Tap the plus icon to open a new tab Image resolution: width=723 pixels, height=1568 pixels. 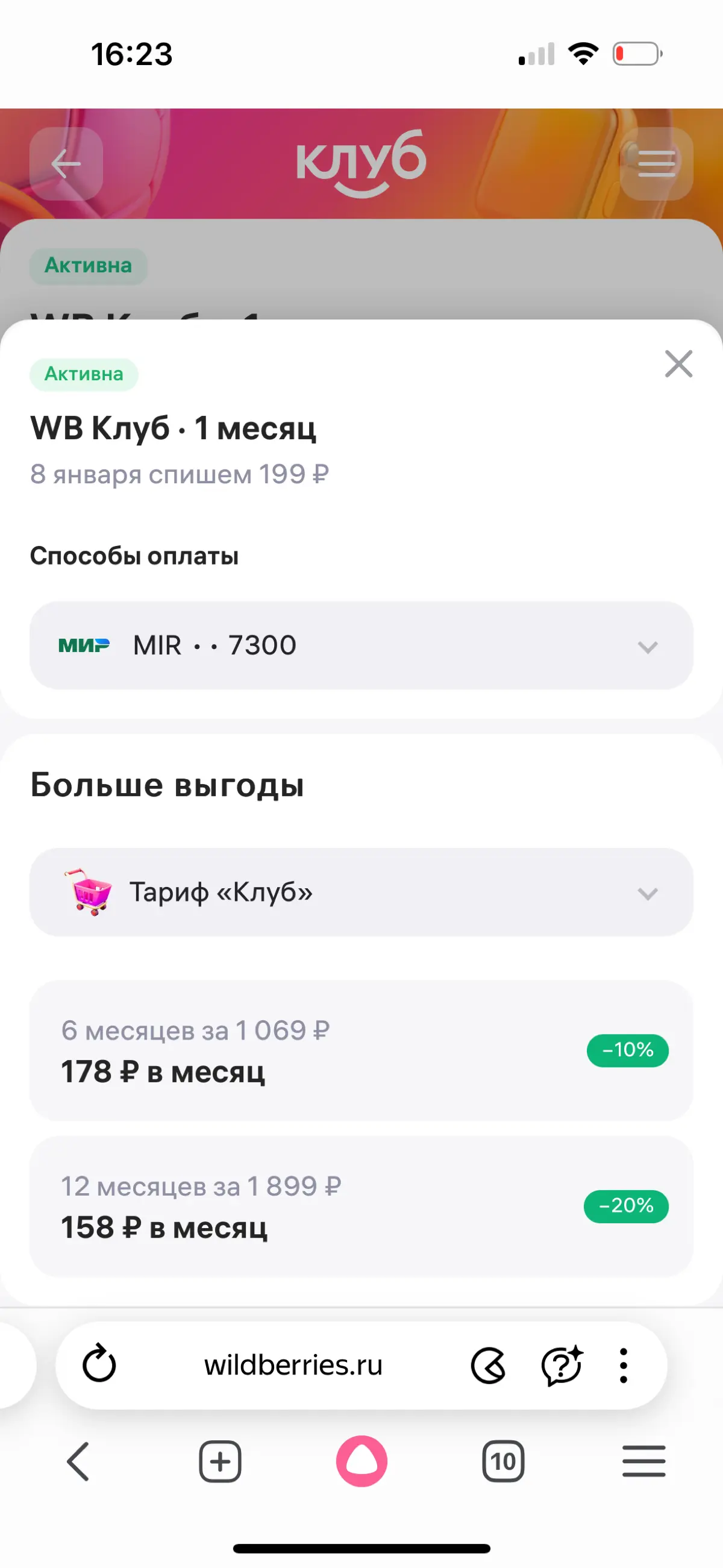coord(220,1463)
